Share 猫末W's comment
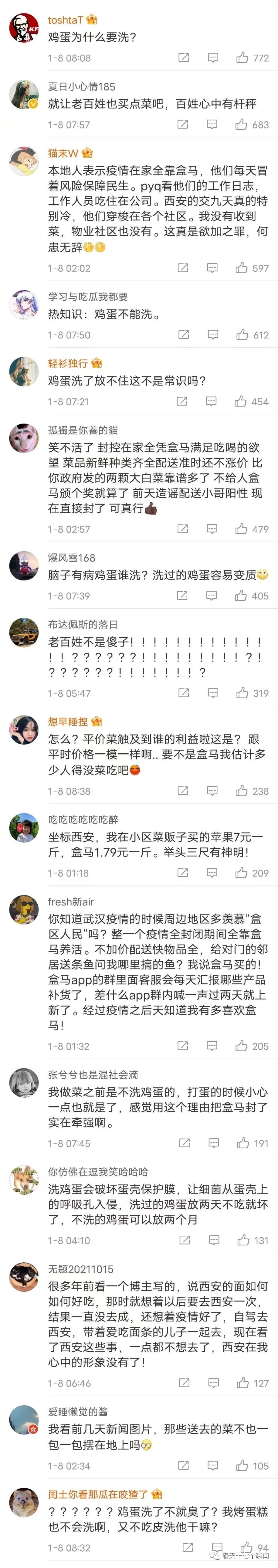The image size is (278, 1568). [182, 268]
